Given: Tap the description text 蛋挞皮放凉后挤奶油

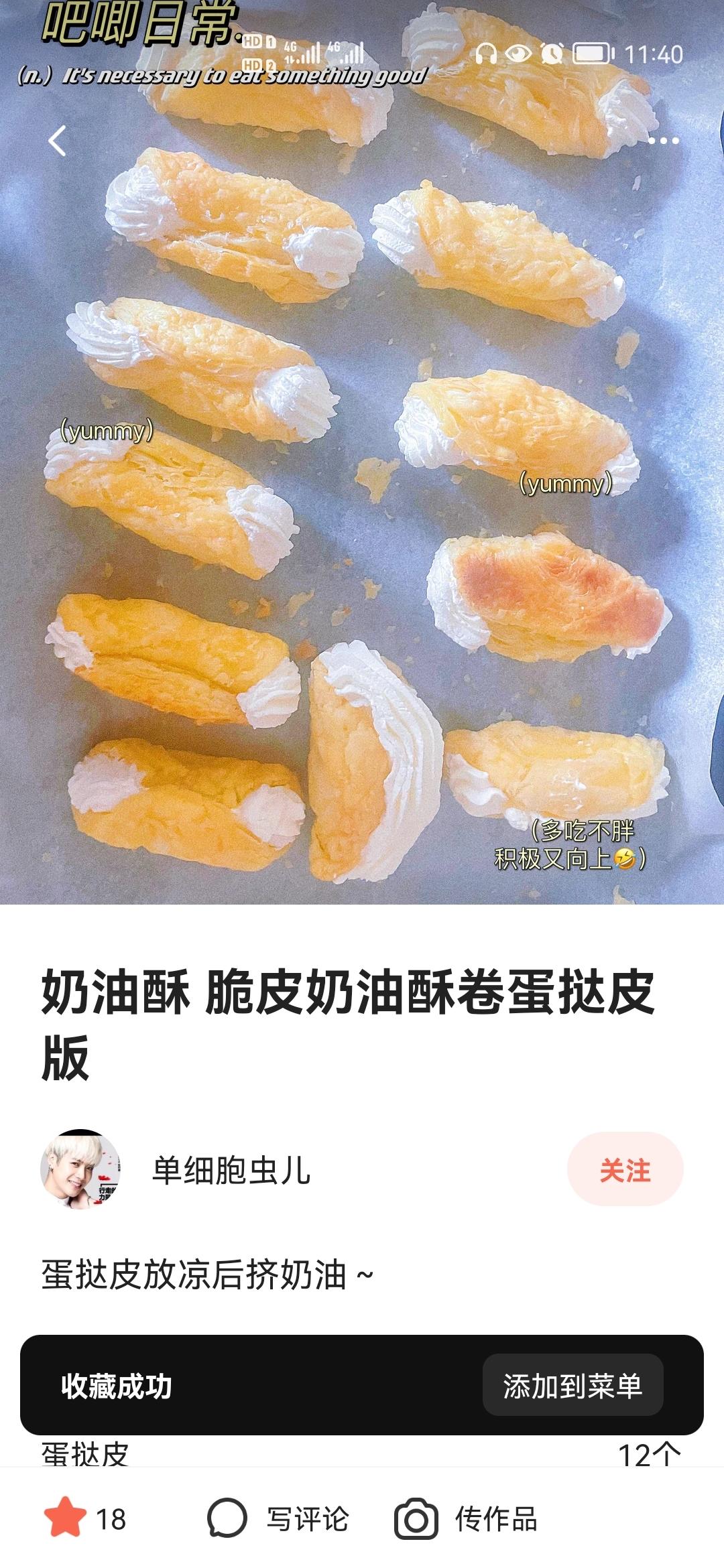Looking at the screenshot, I should coord(201,1272).
